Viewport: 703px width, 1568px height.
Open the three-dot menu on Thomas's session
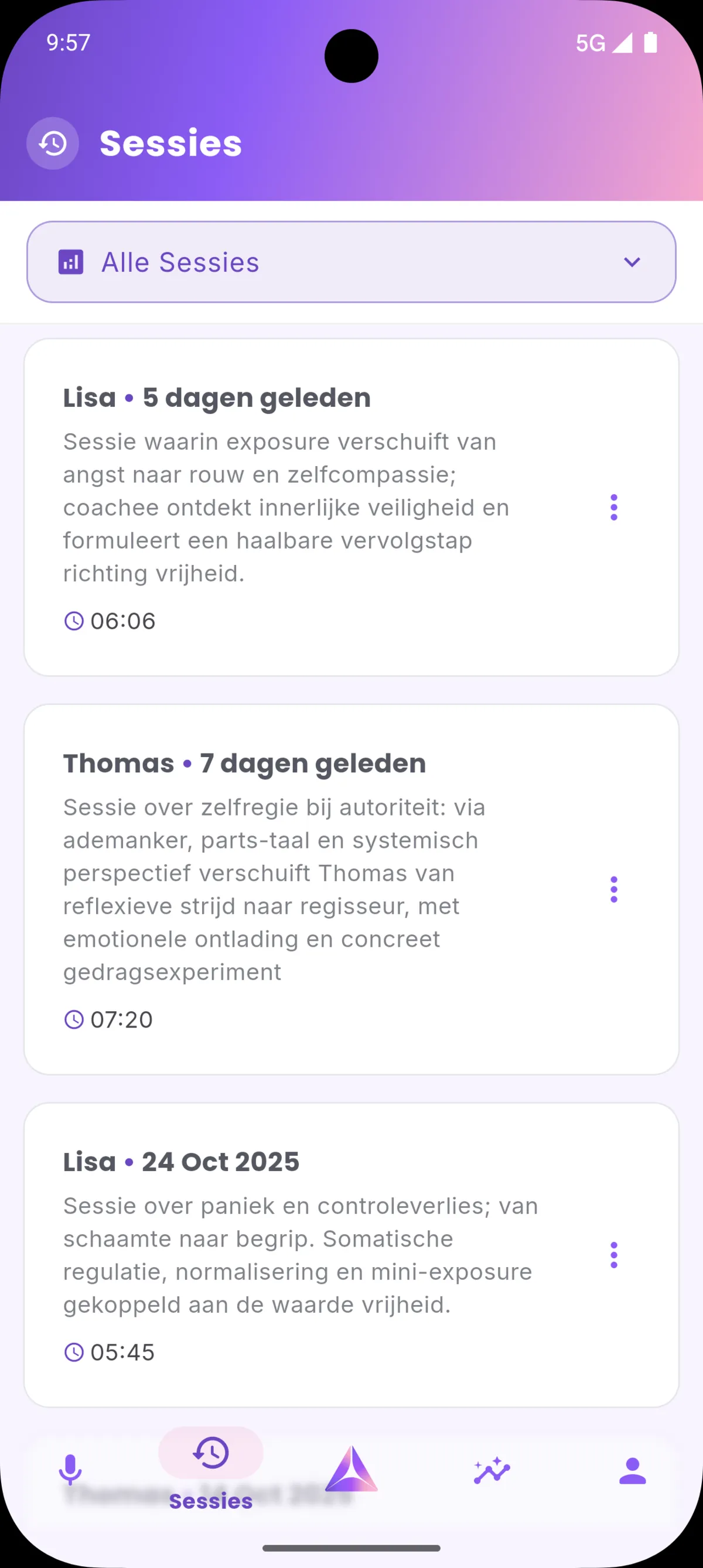tap(613, 889)
